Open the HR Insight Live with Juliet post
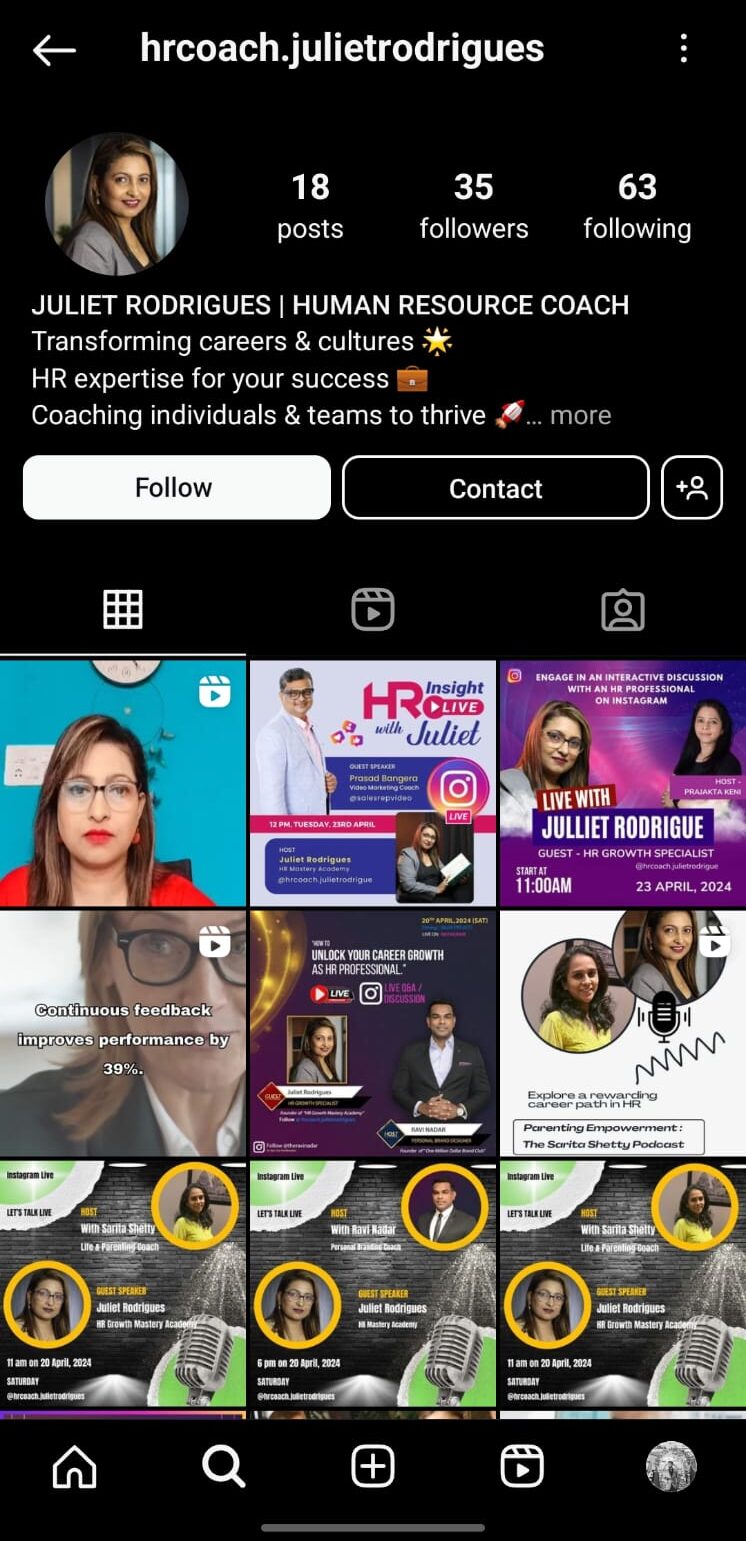Screen dimensions: 746x1541 click(x=373, y=783)
